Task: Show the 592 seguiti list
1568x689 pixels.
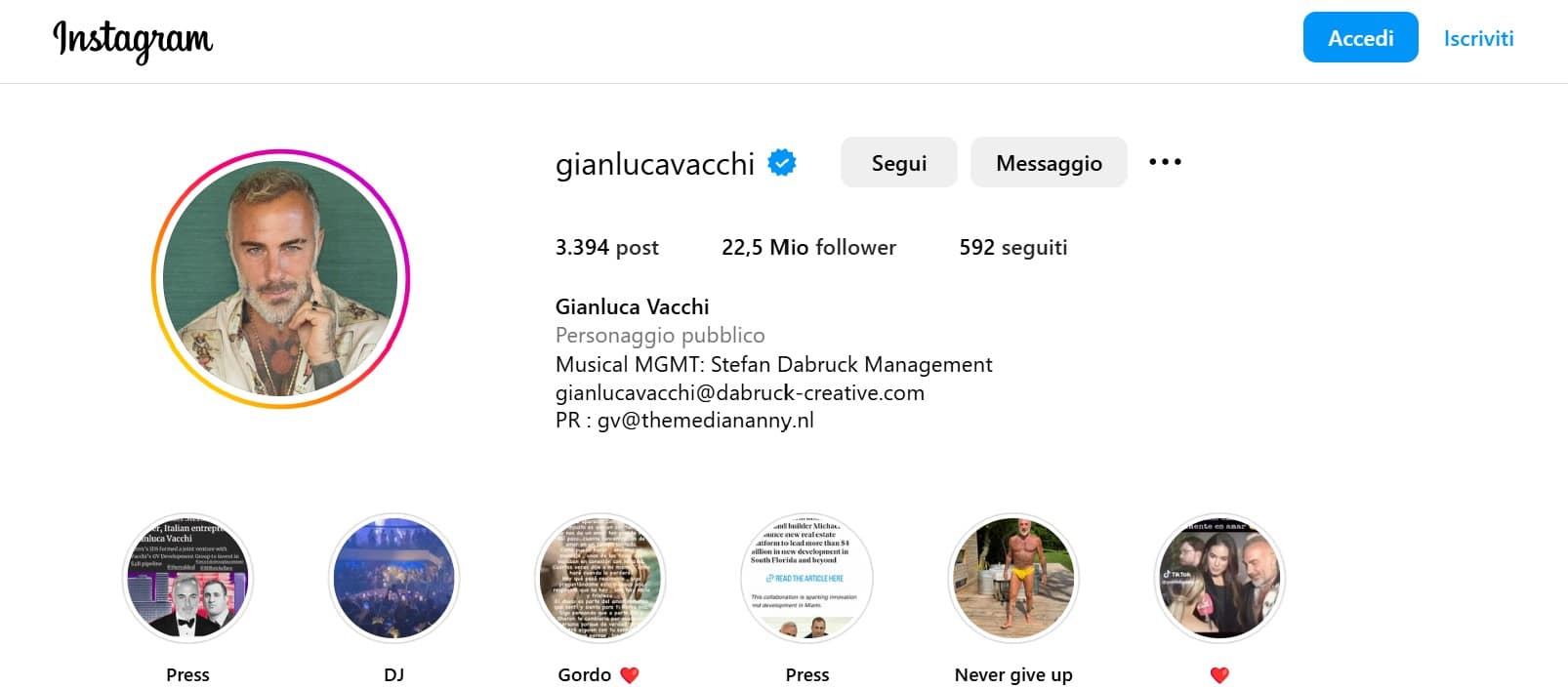Action: pyautogui.click(x=1012, y=247)
